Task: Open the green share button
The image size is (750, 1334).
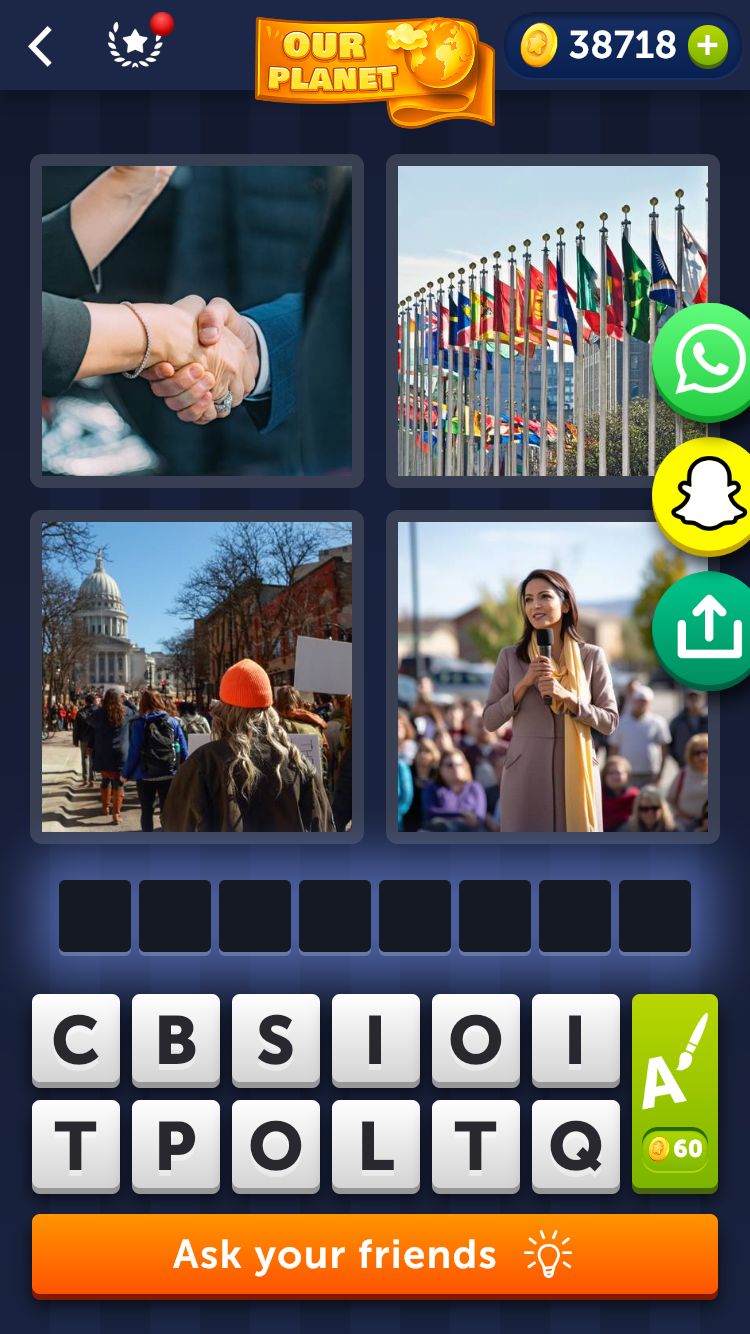Action: pos(706,630)
